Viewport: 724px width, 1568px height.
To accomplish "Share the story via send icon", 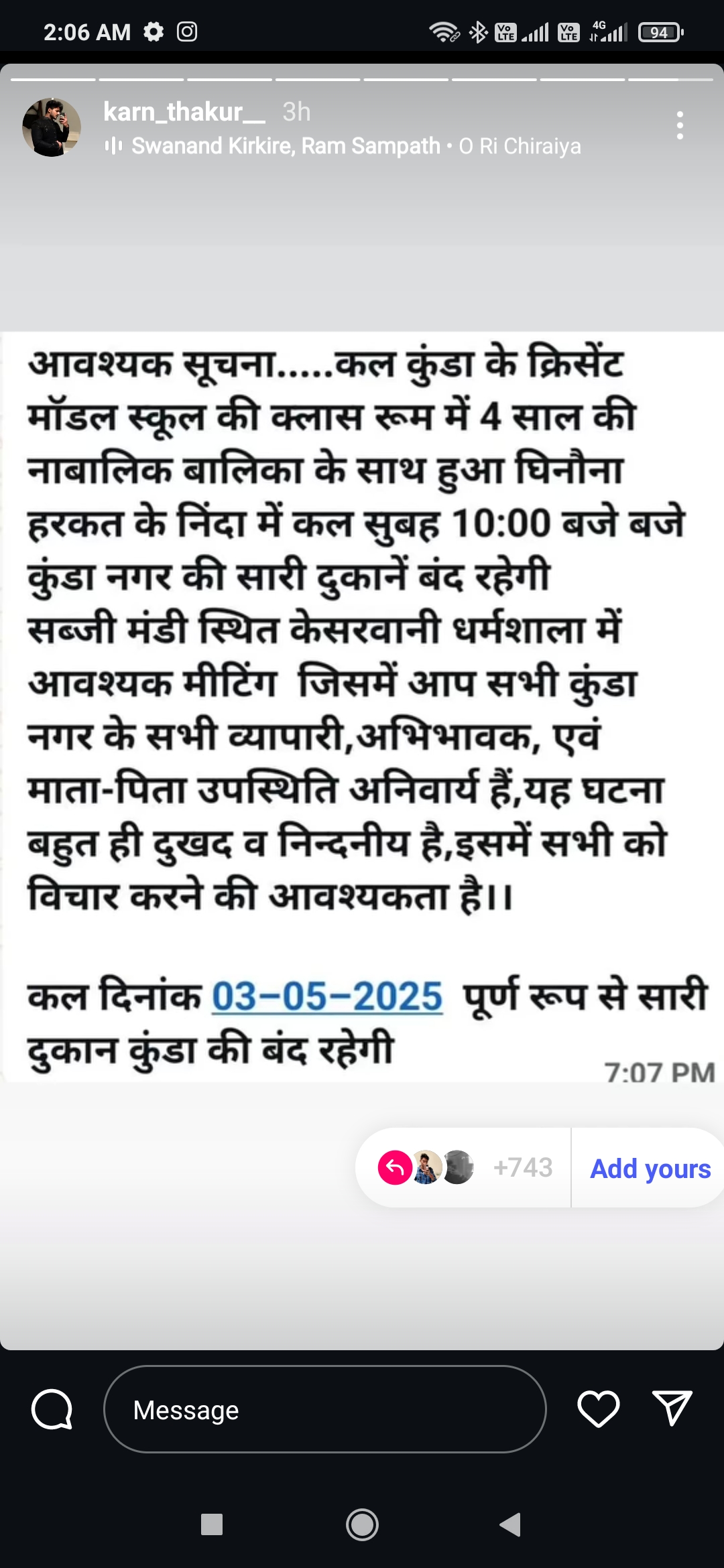I will (672, 1407).
